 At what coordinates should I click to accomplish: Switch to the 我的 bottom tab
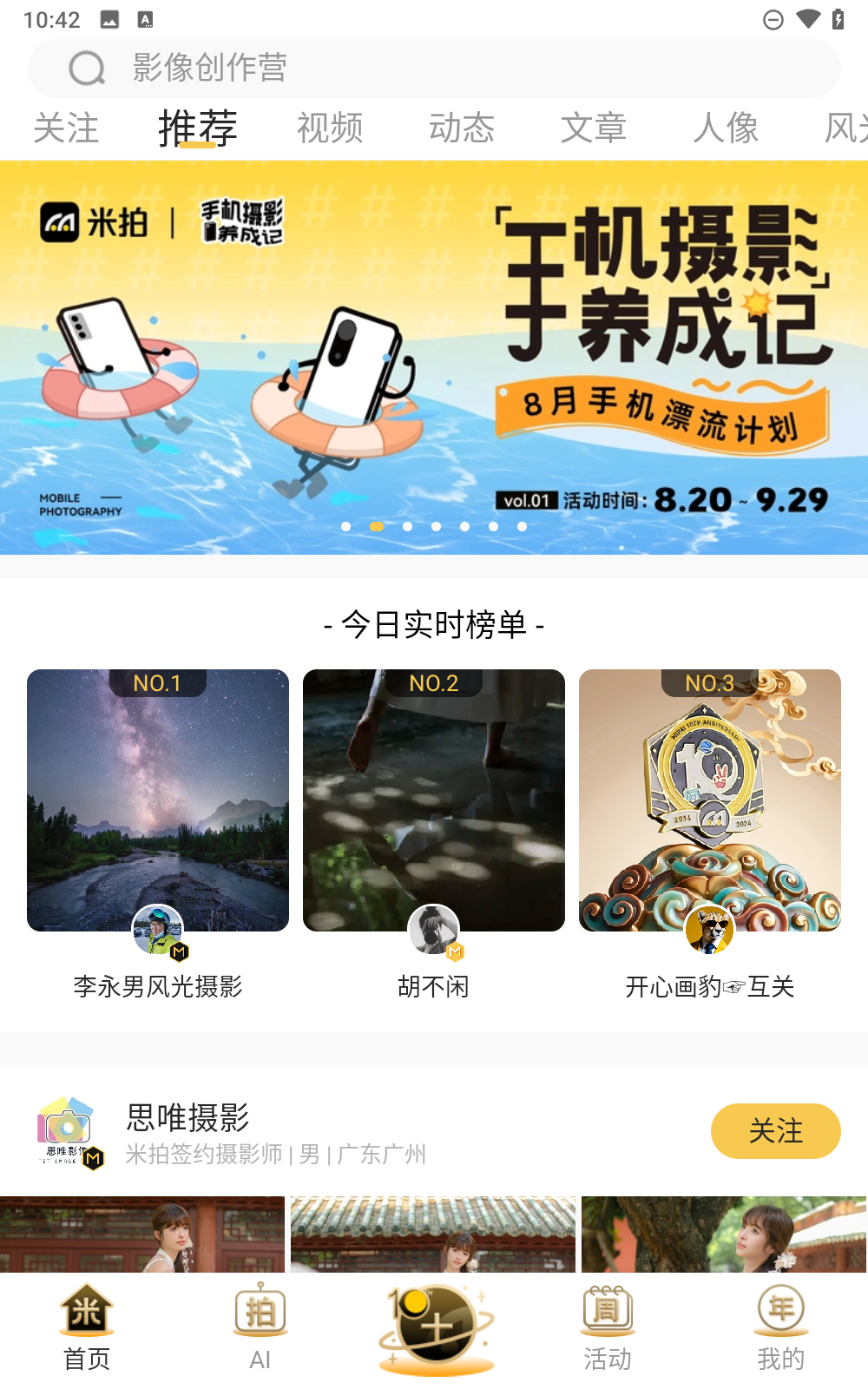coord(781,1328)
